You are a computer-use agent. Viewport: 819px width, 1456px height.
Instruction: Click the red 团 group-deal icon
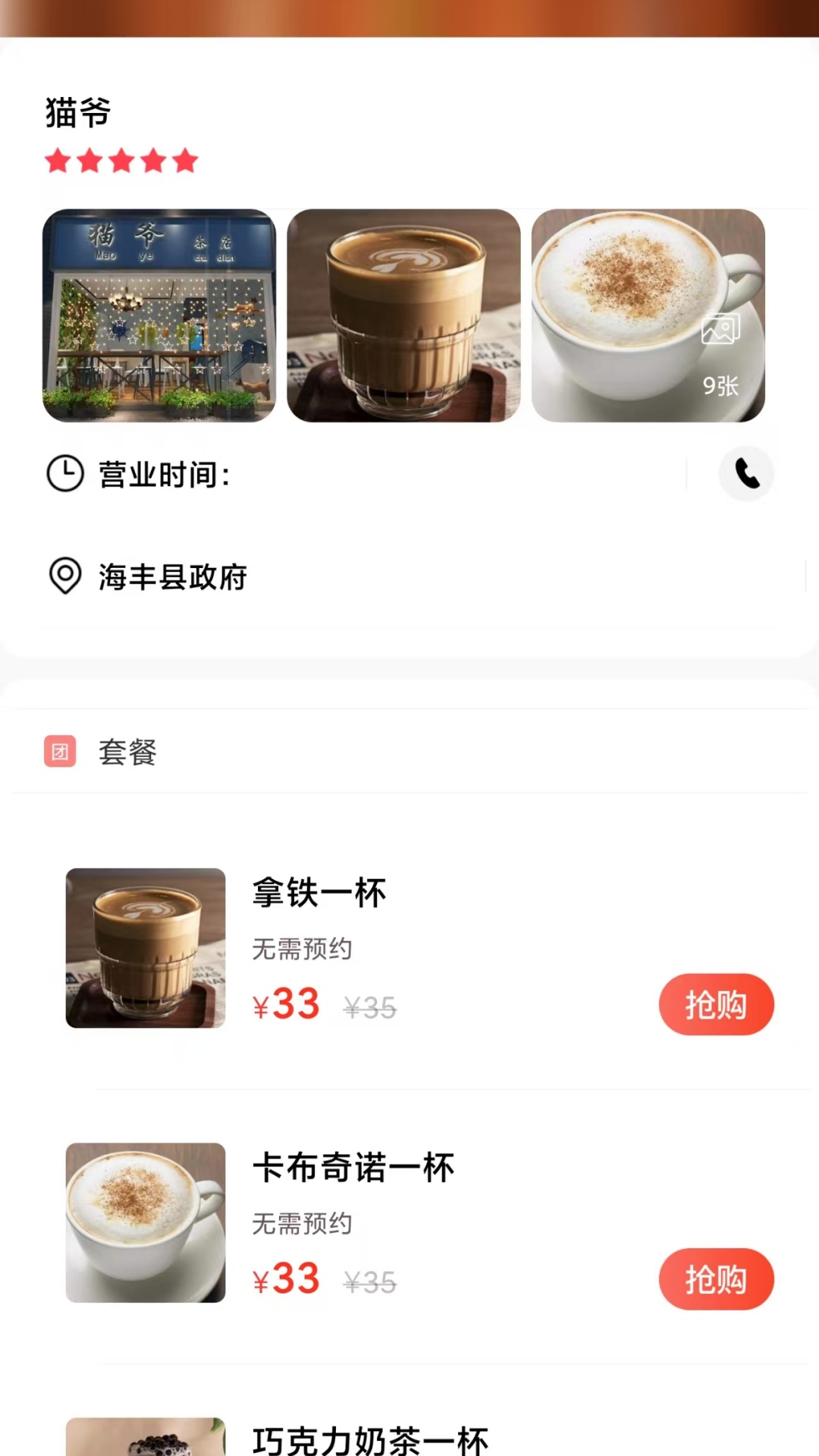coord(60,752)
